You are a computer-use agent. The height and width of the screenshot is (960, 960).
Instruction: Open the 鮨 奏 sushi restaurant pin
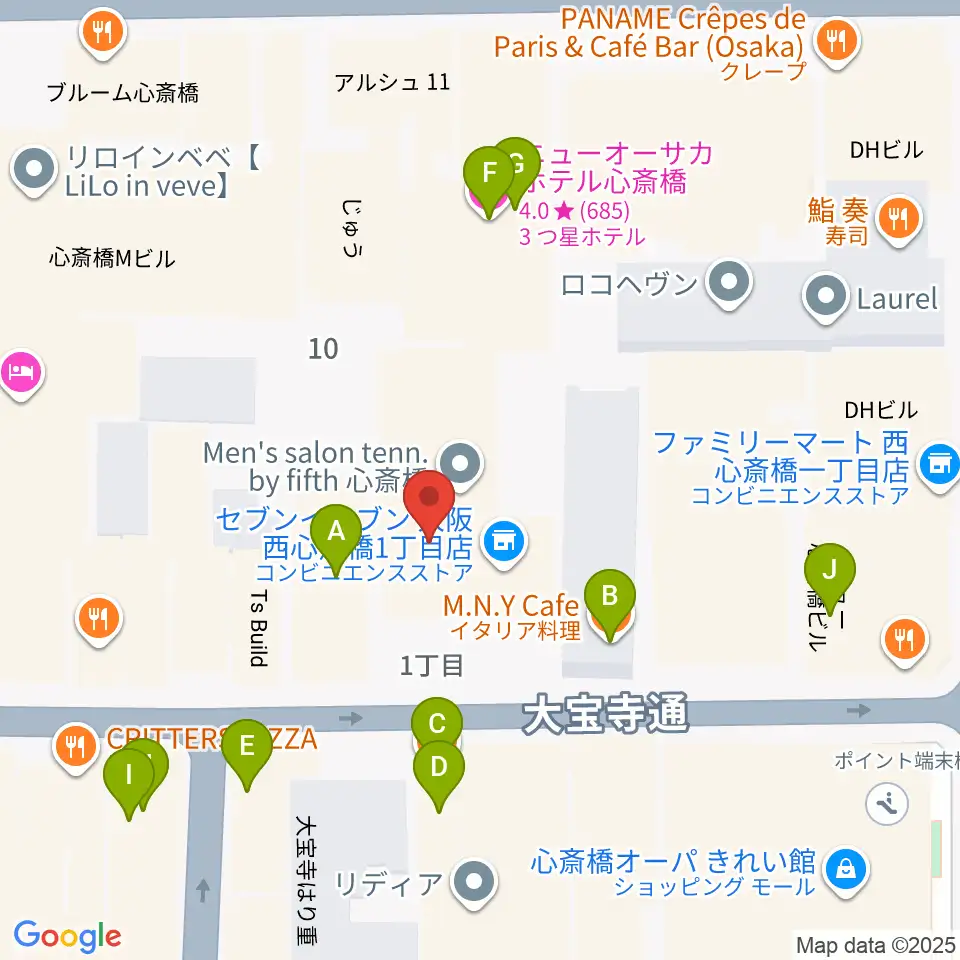(x=898, y=219)
